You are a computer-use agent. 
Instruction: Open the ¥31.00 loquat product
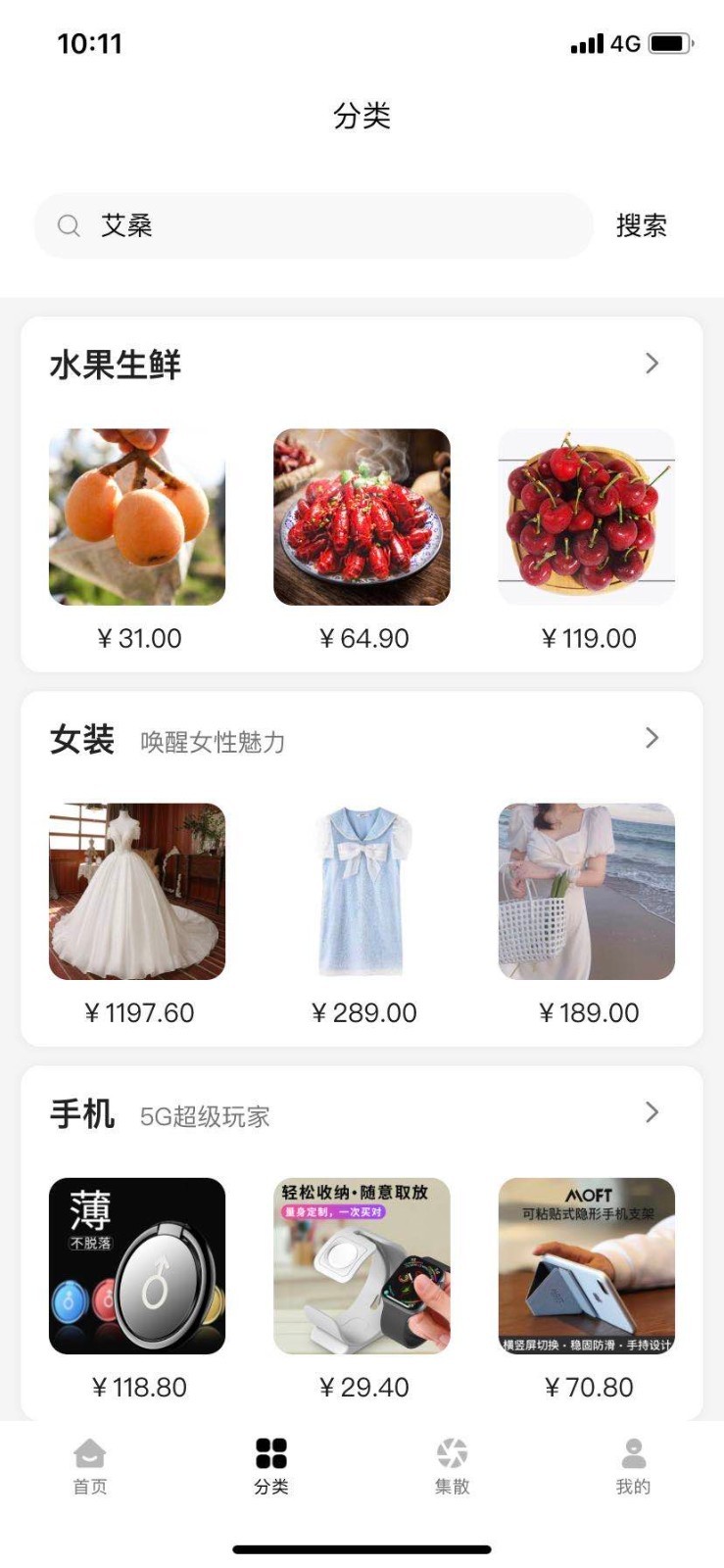point(137,516)
